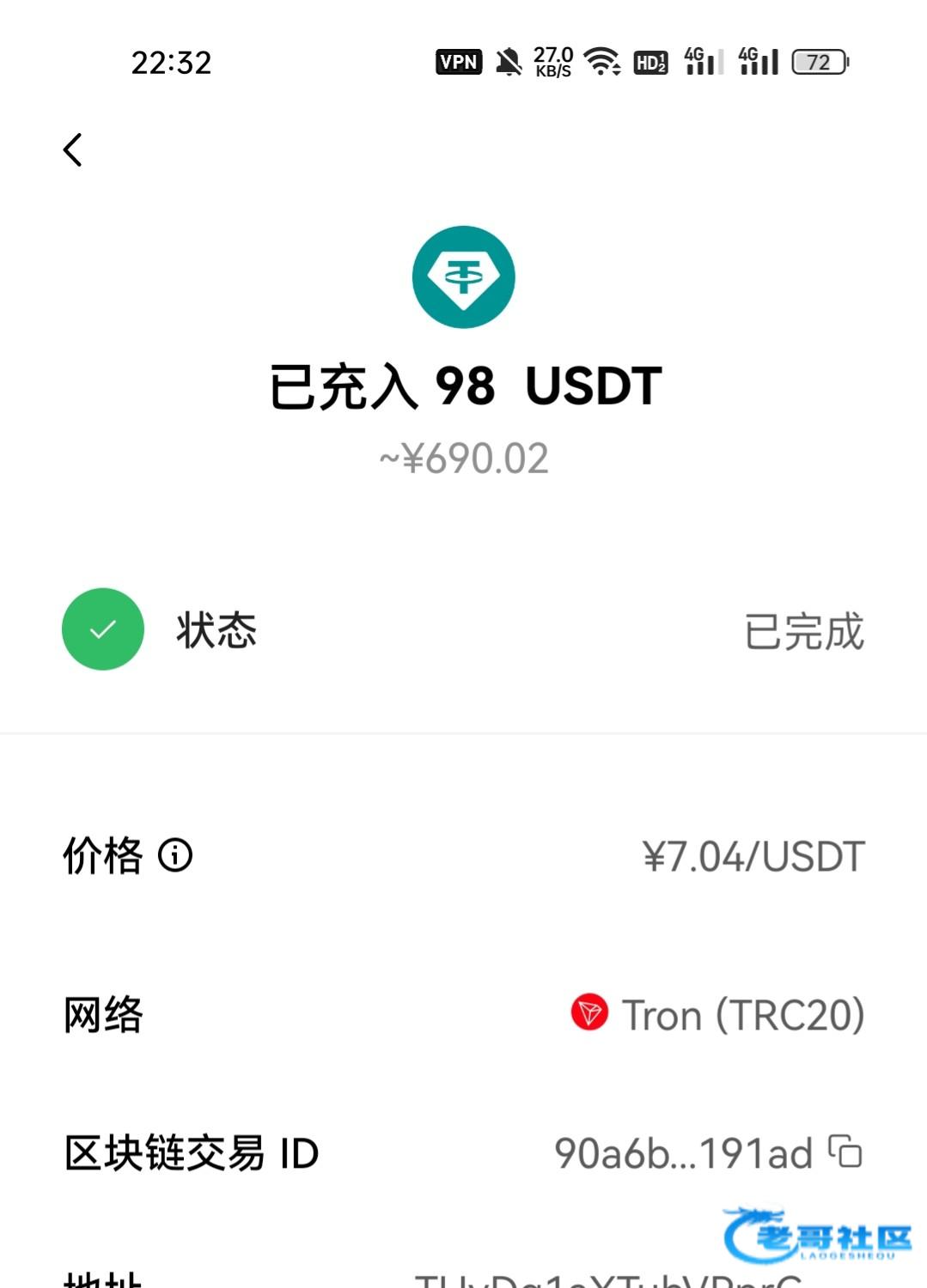927x1288 pixels.
Task: Go back using the top-left arrow
Action: [x=73, y=150]
